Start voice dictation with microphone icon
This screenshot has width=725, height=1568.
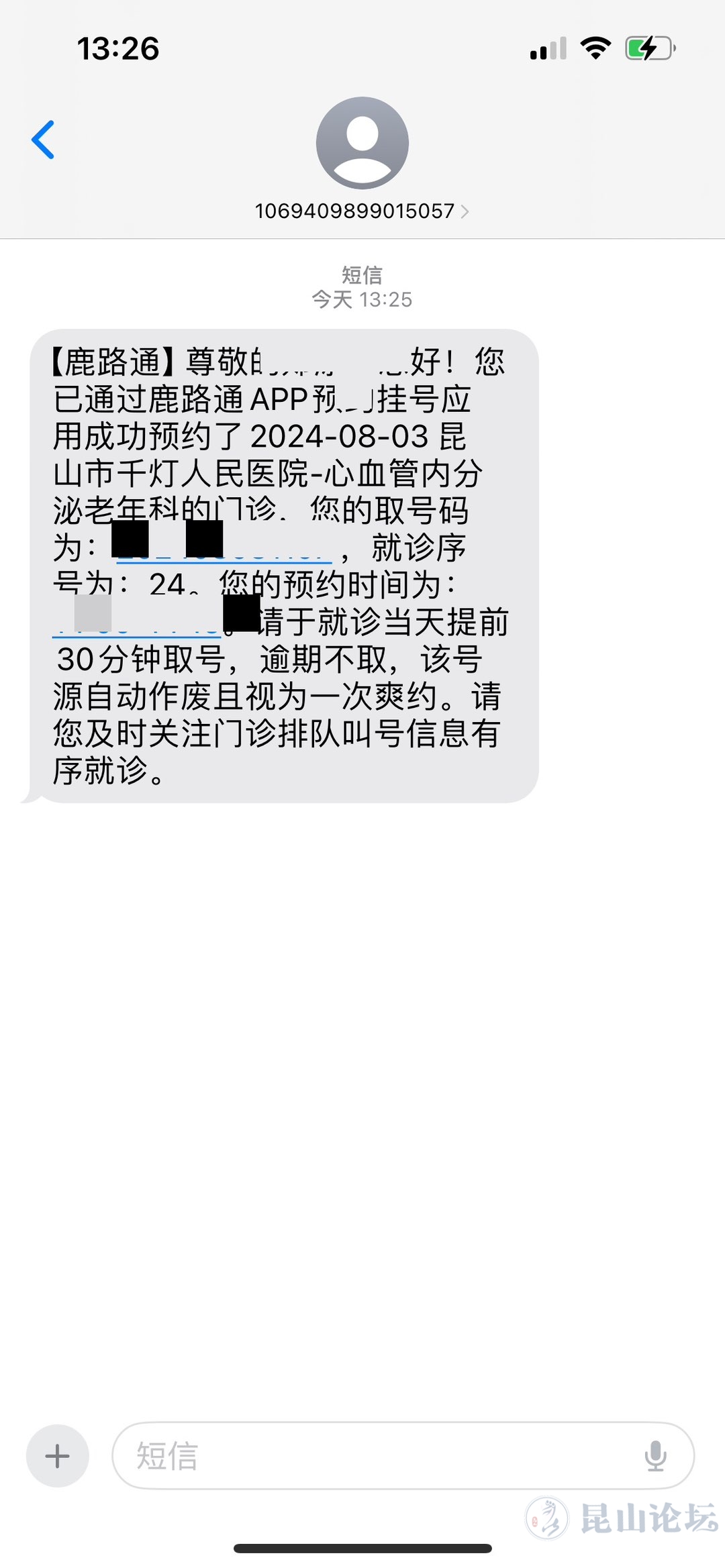(655, 1455)
